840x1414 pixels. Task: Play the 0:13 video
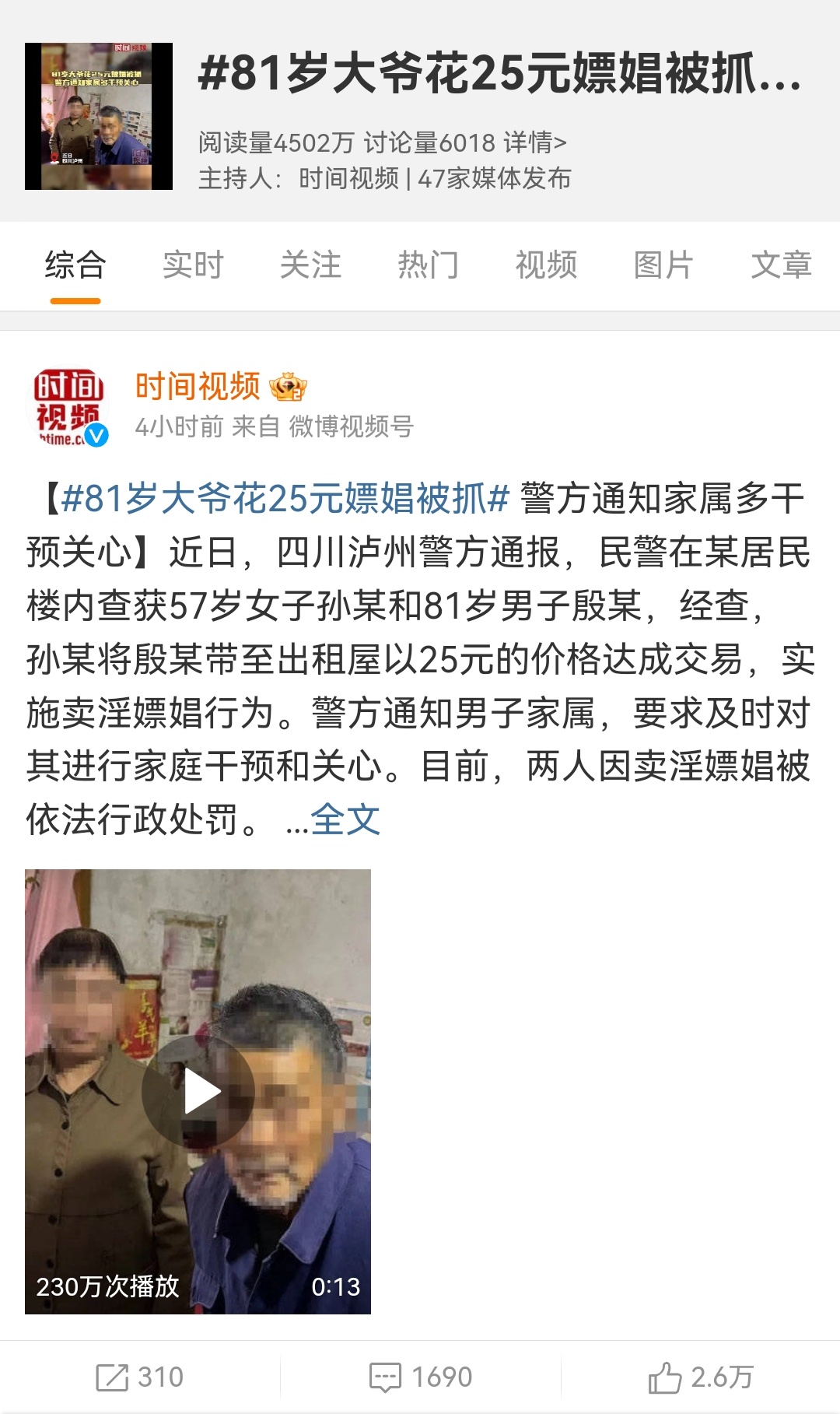tap(198, 1092)
